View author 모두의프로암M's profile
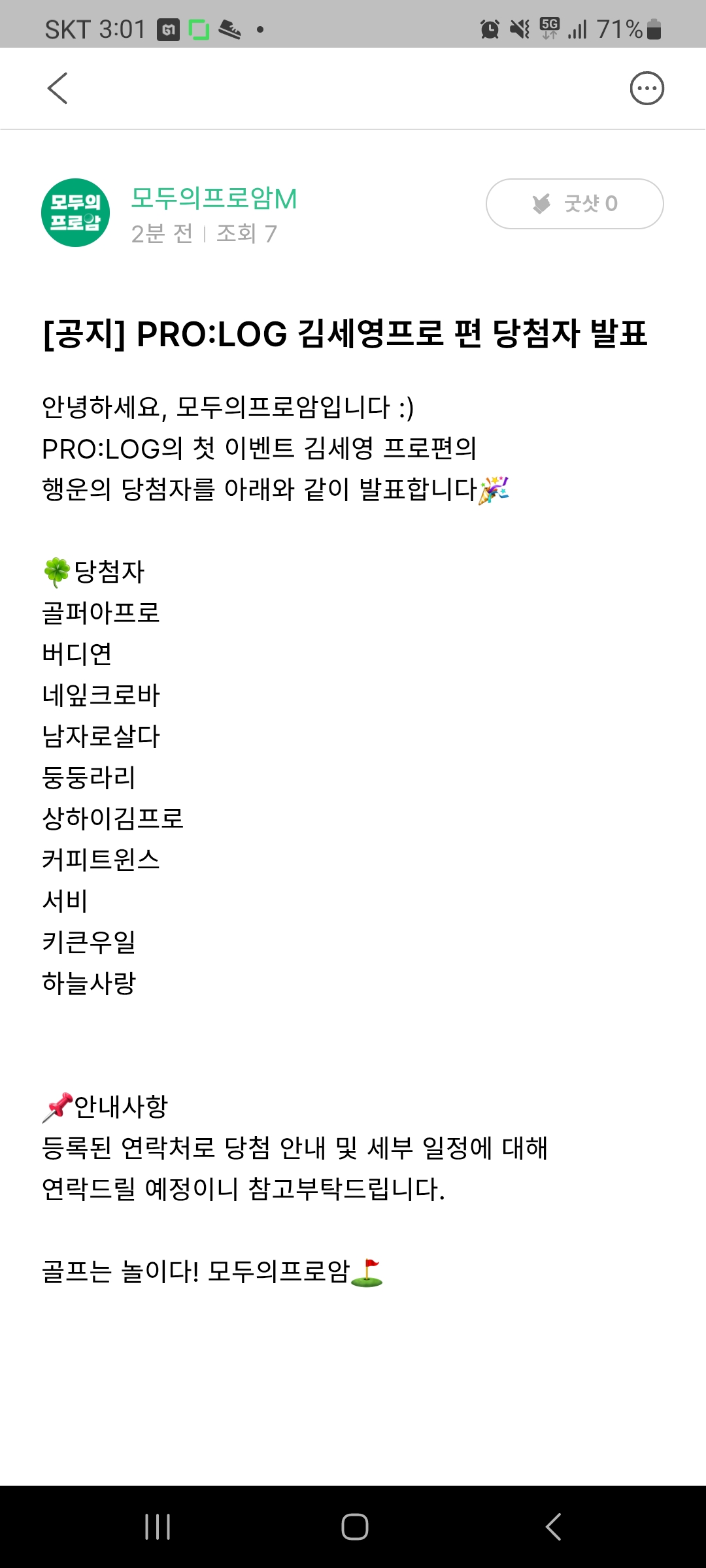706x1568 pixels. click(x=214, y=199)
